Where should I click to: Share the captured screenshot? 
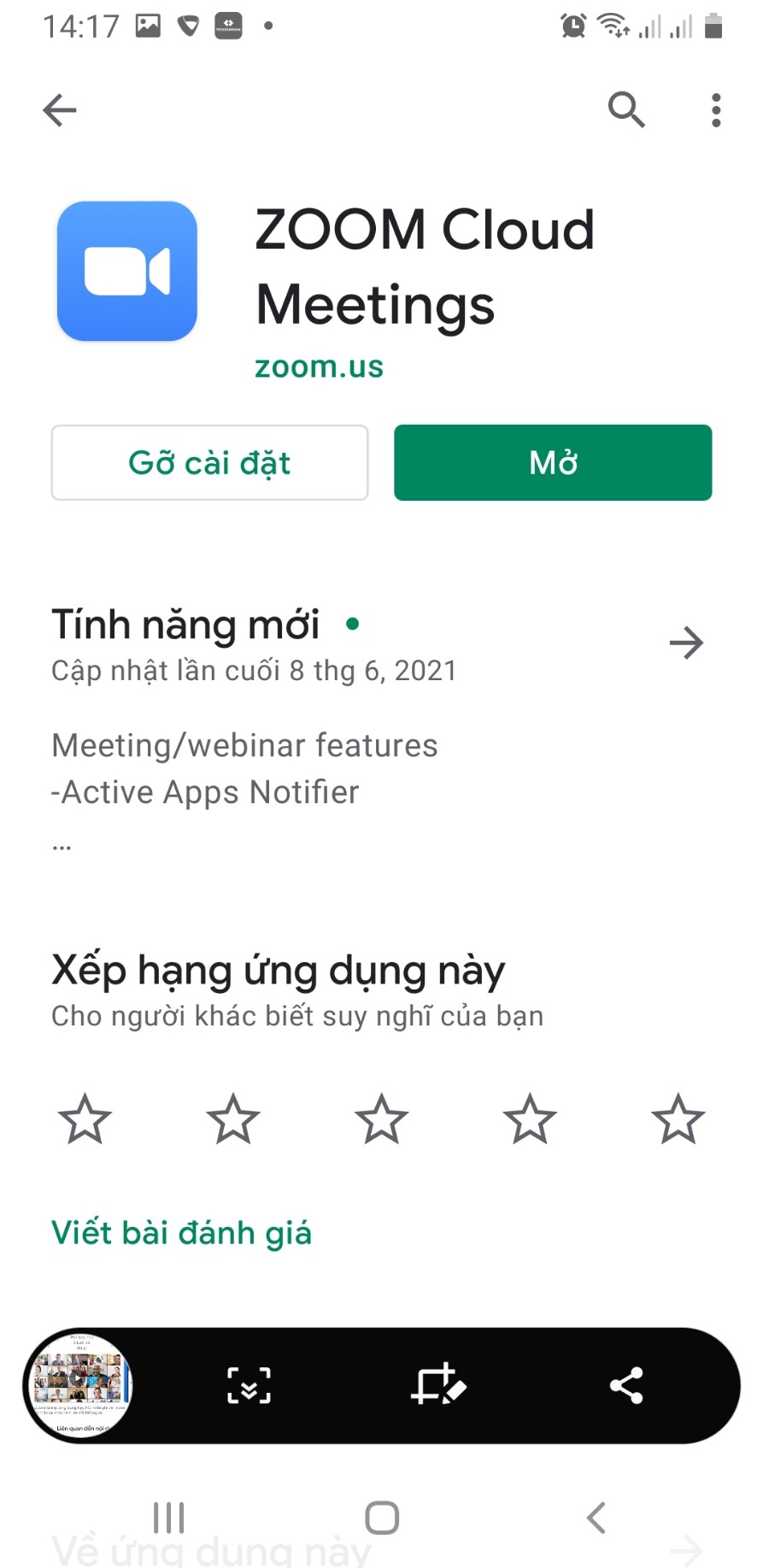626,1385
